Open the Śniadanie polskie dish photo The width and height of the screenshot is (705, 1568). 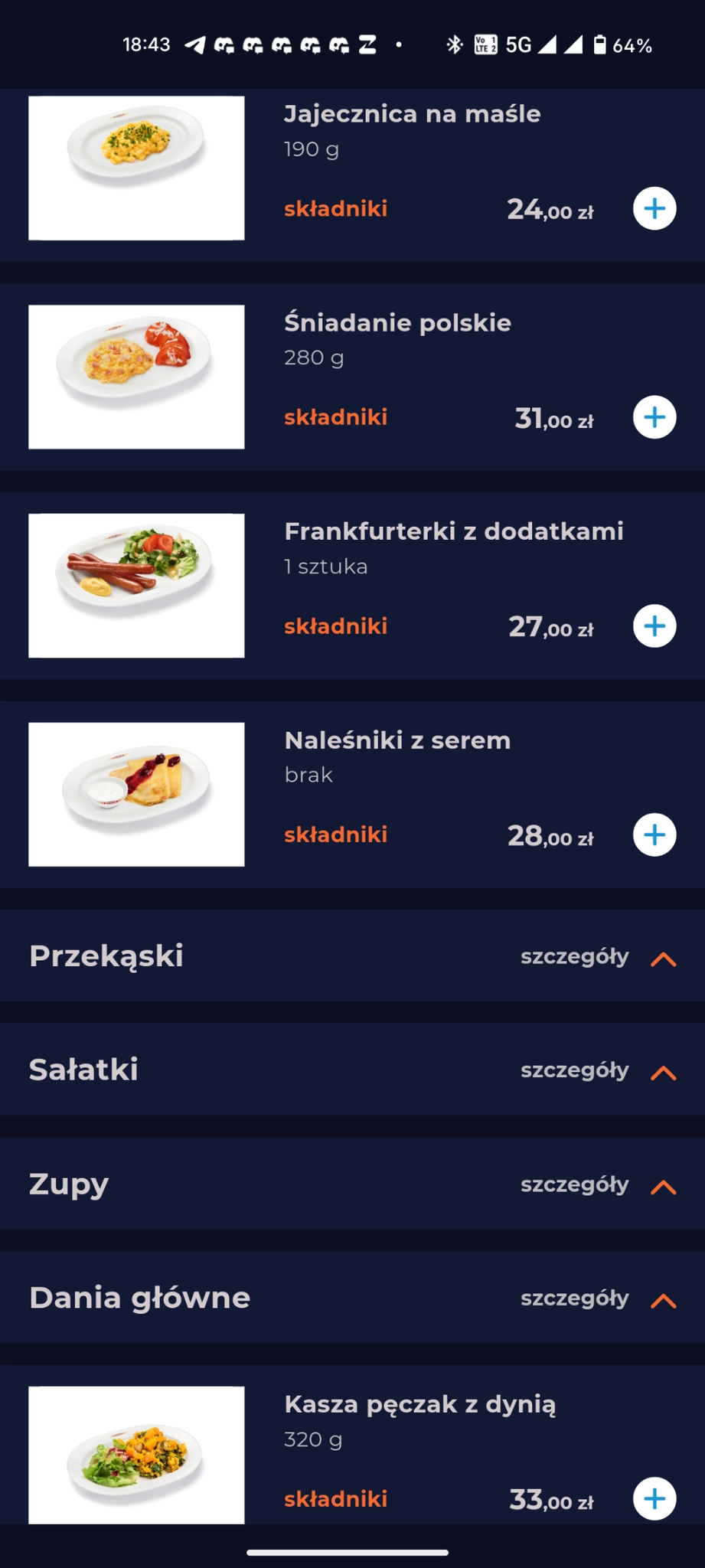pyautogui.click(x=136, y=377)
